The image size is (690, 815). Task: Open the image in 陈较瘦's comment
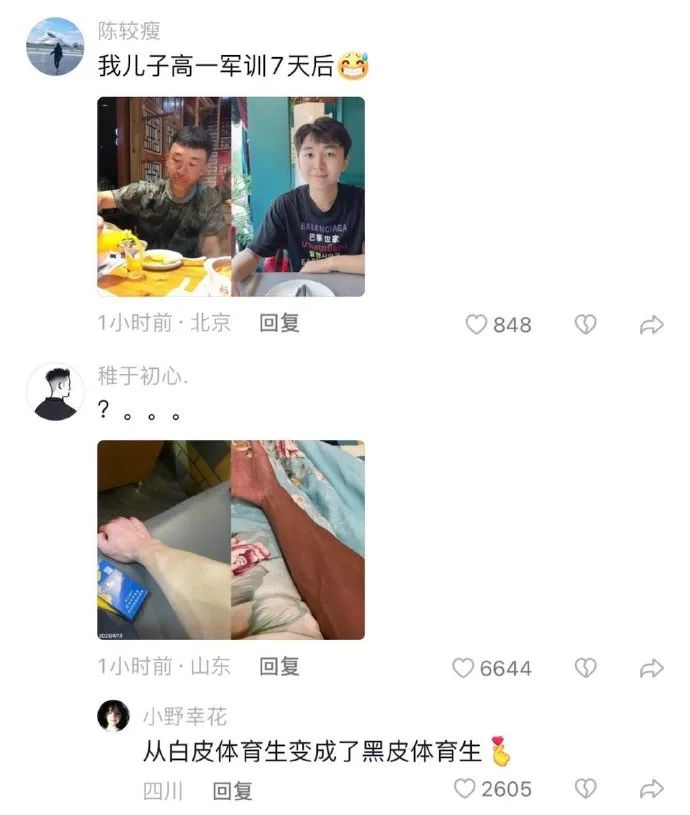[231, 197]
